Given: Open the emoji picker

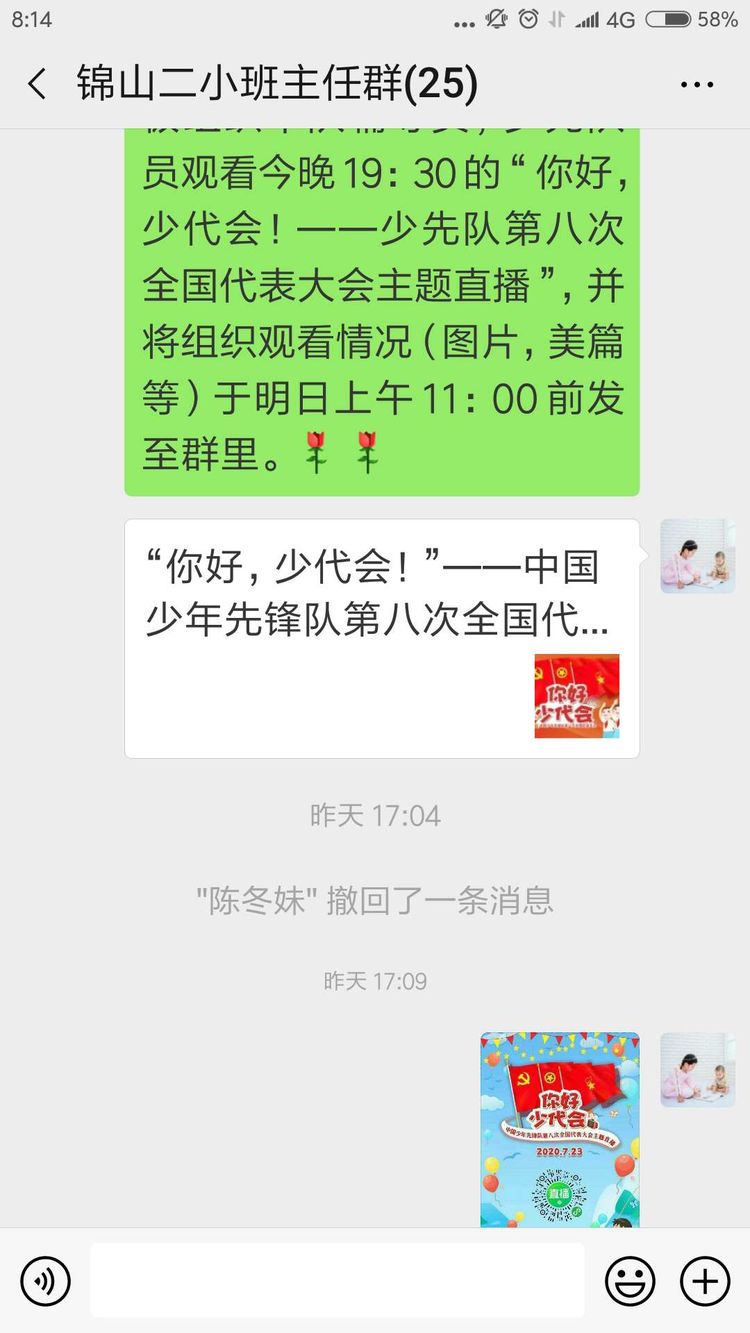Looking at the screenshot, I should click(x=630, y=1281).
